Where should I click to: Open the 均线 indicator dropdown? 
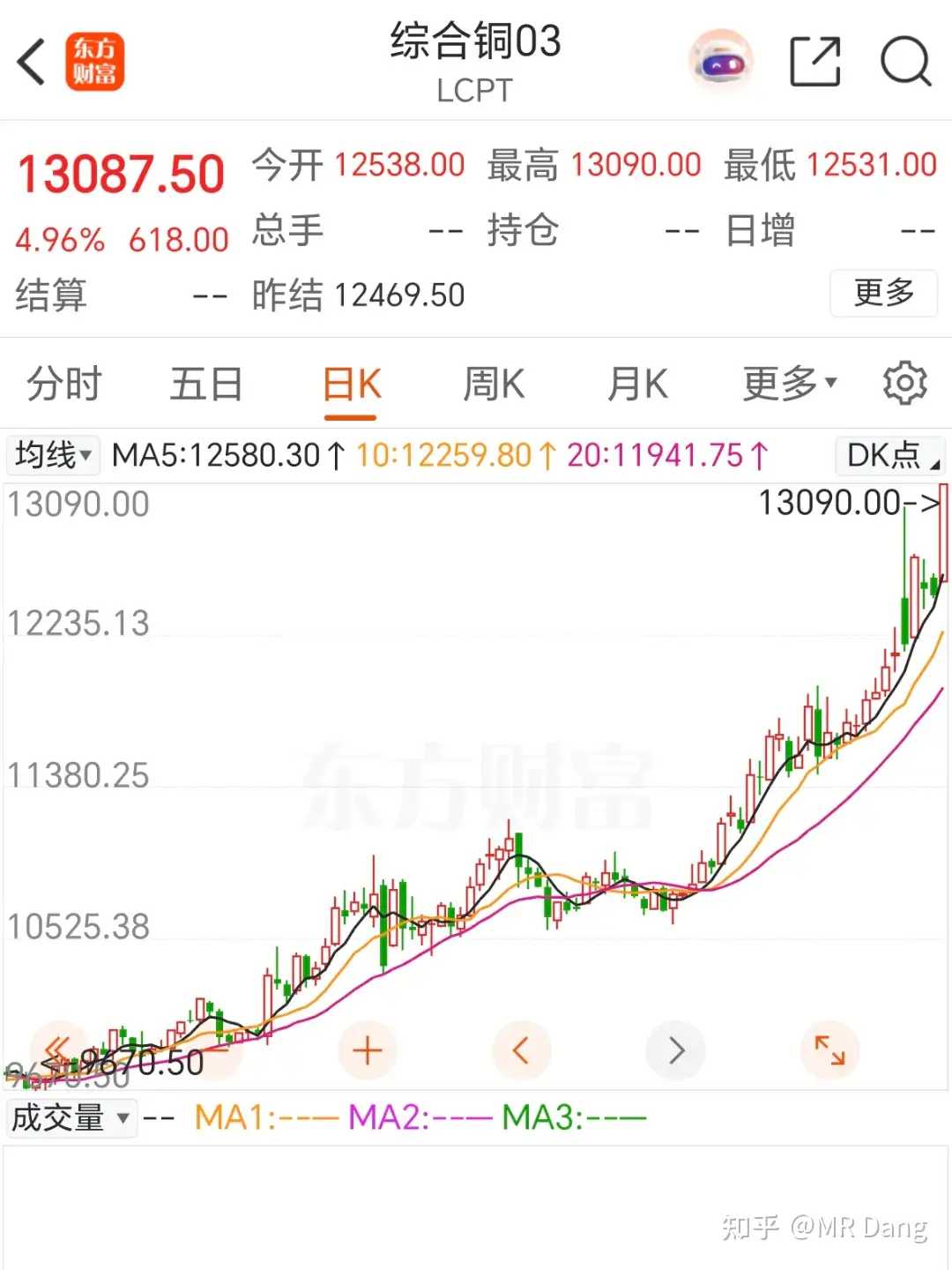tap(51, 455)
